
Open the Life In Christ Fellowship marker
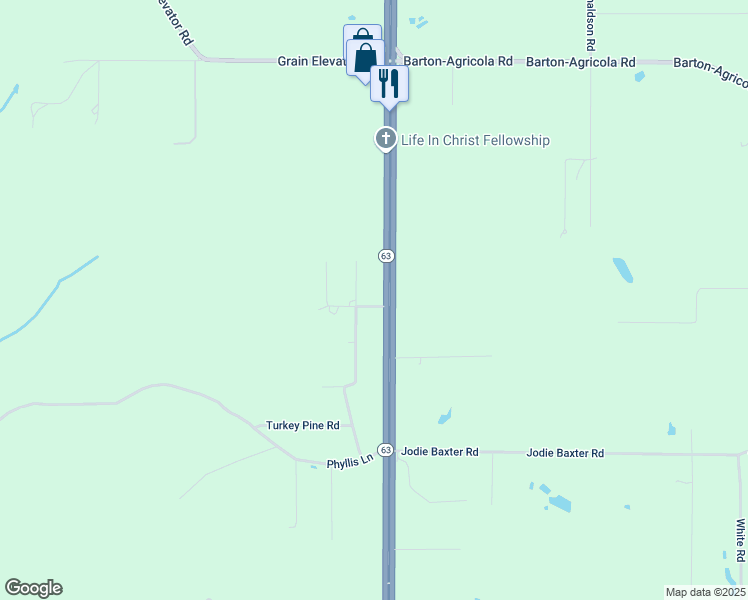pos(386,139)
